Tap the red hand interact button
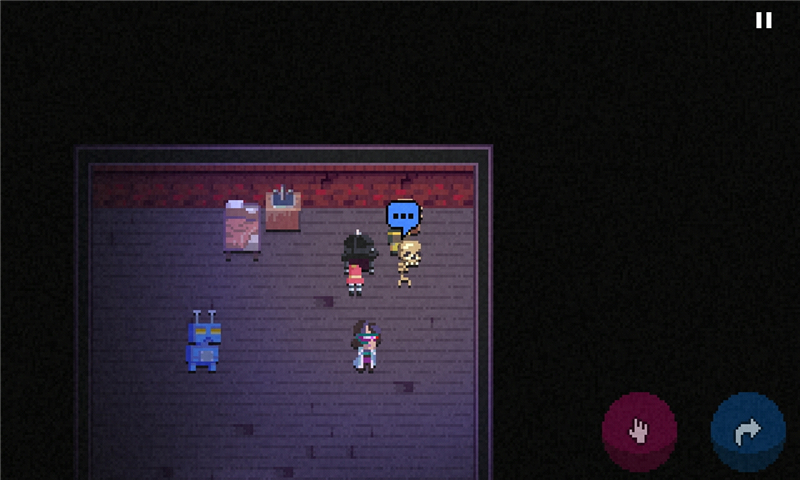The image size is (800, 480). point(639,432)
